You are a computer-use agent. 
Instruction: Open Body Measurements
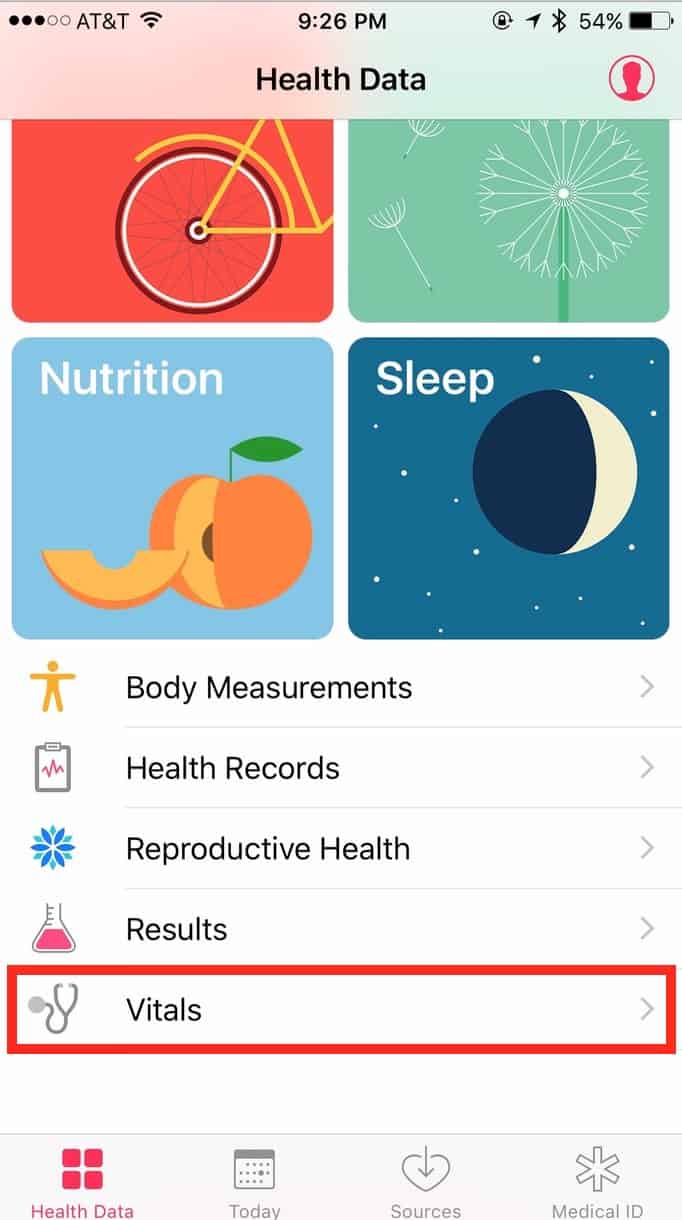click(340, 688)
